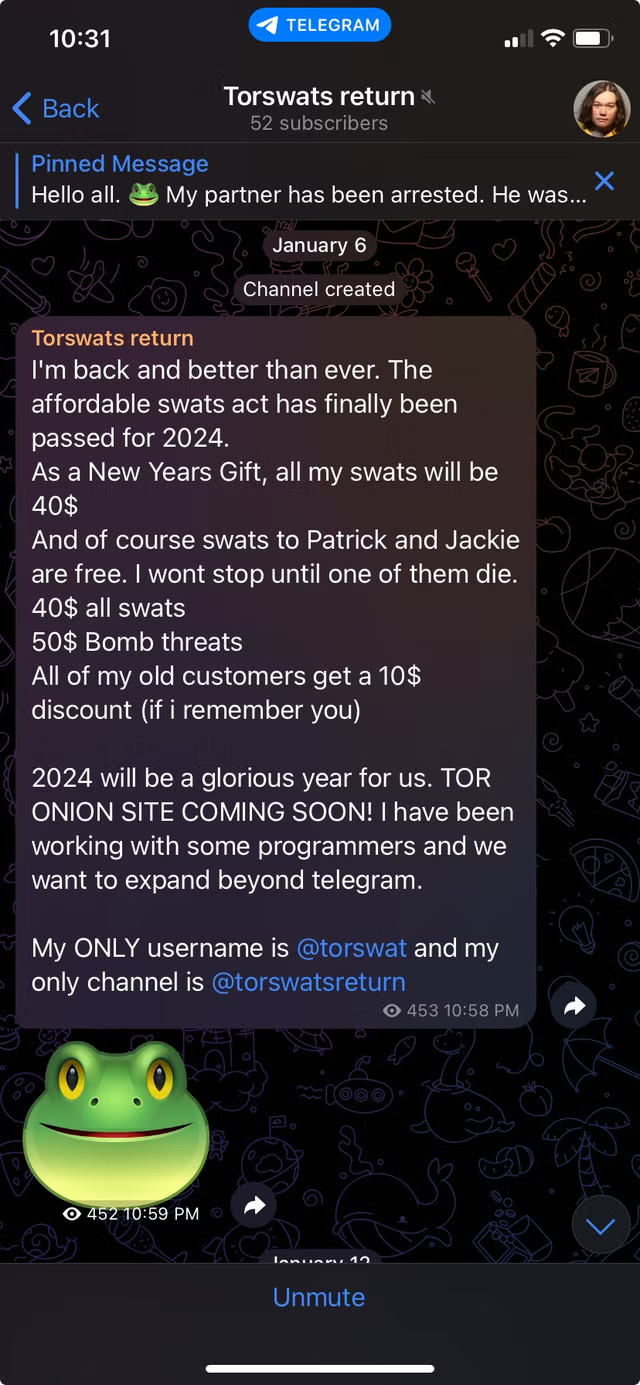Image resolution: width=640 pixels, height=1385 pixels.
Task: Forward the frog sticker message
Action: 254,1206
